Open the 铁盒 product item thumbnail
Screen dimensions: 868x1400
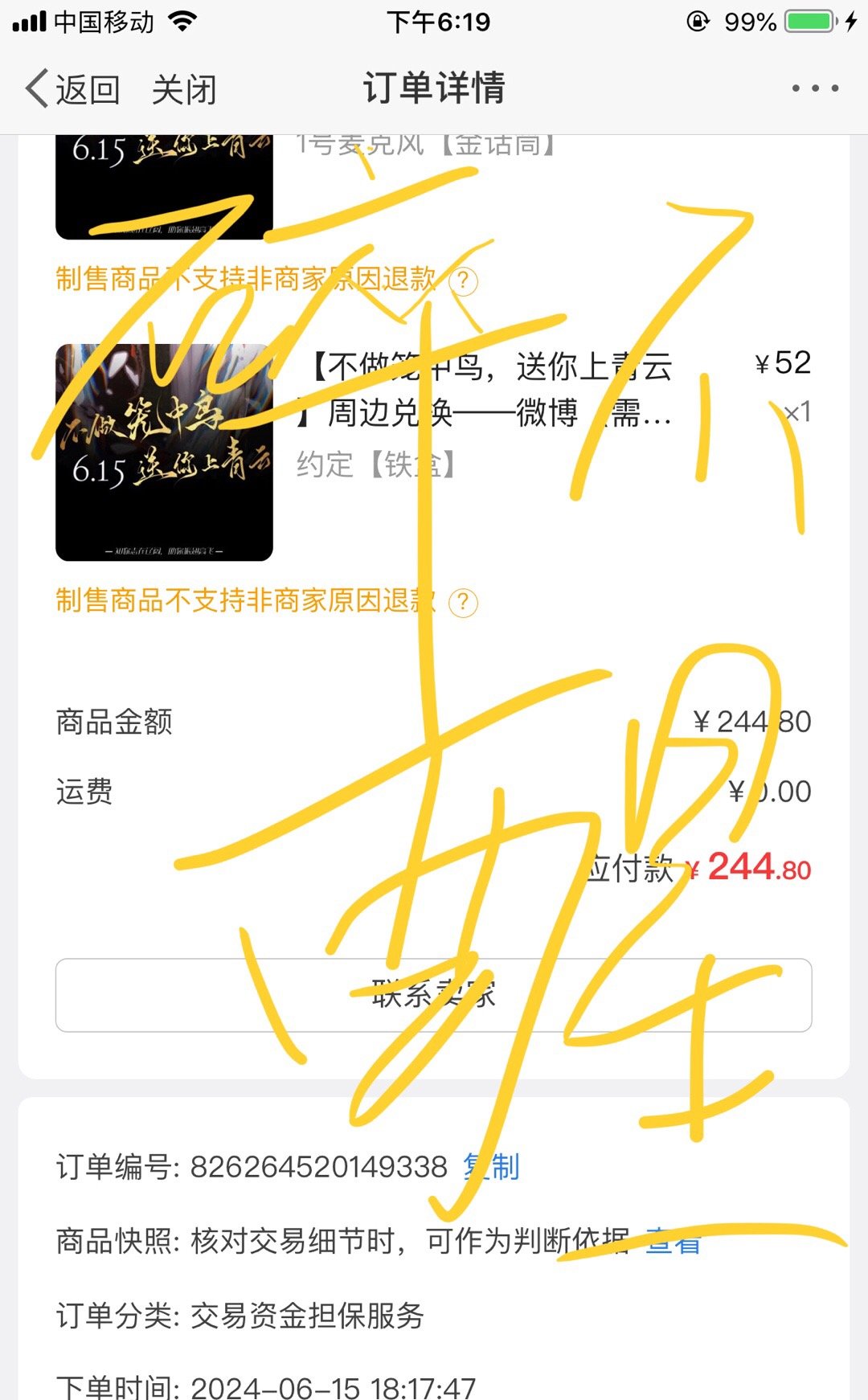164,452
